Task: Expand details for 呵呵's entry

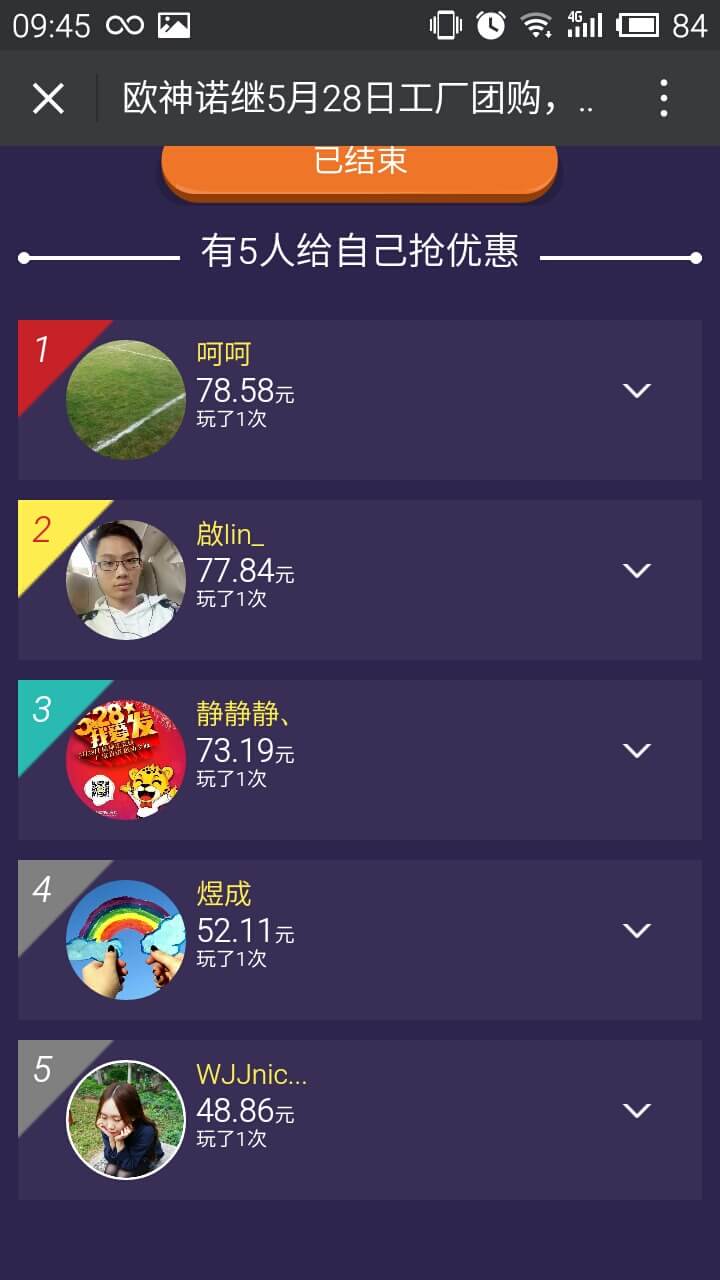Action: (x=637, y=391)
